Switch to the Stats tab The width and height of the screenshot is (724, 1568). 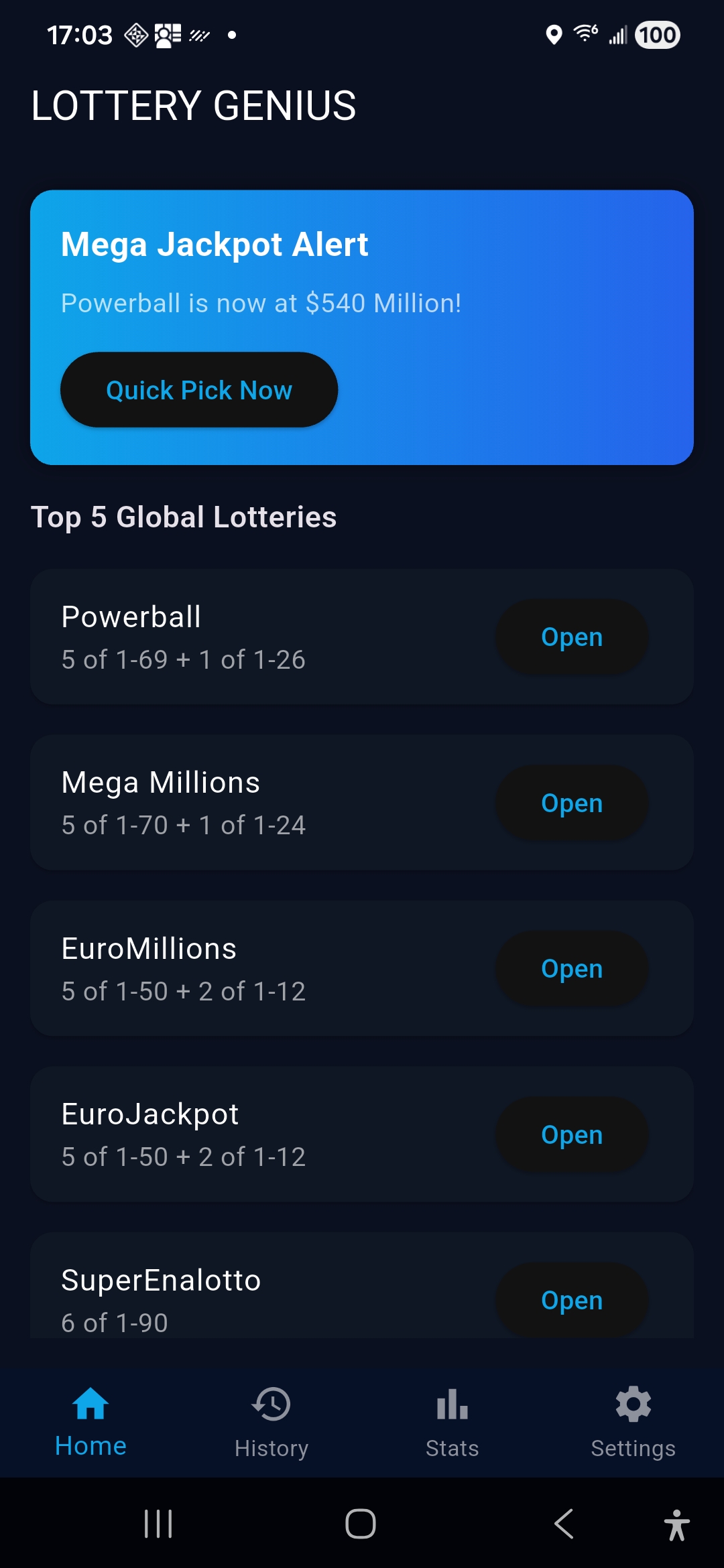click(x=452, y=1427)
